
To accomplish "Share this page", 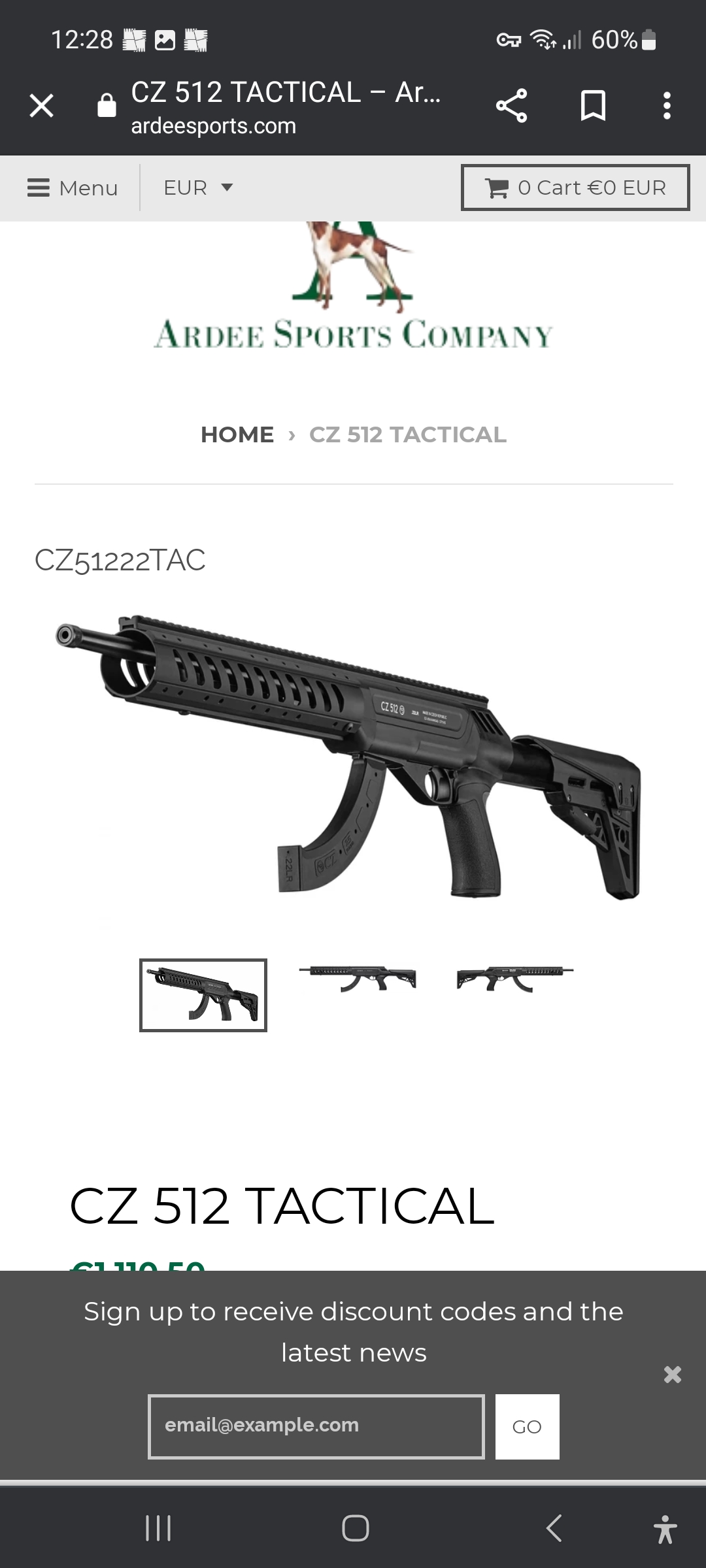I will tap(511, 106).
